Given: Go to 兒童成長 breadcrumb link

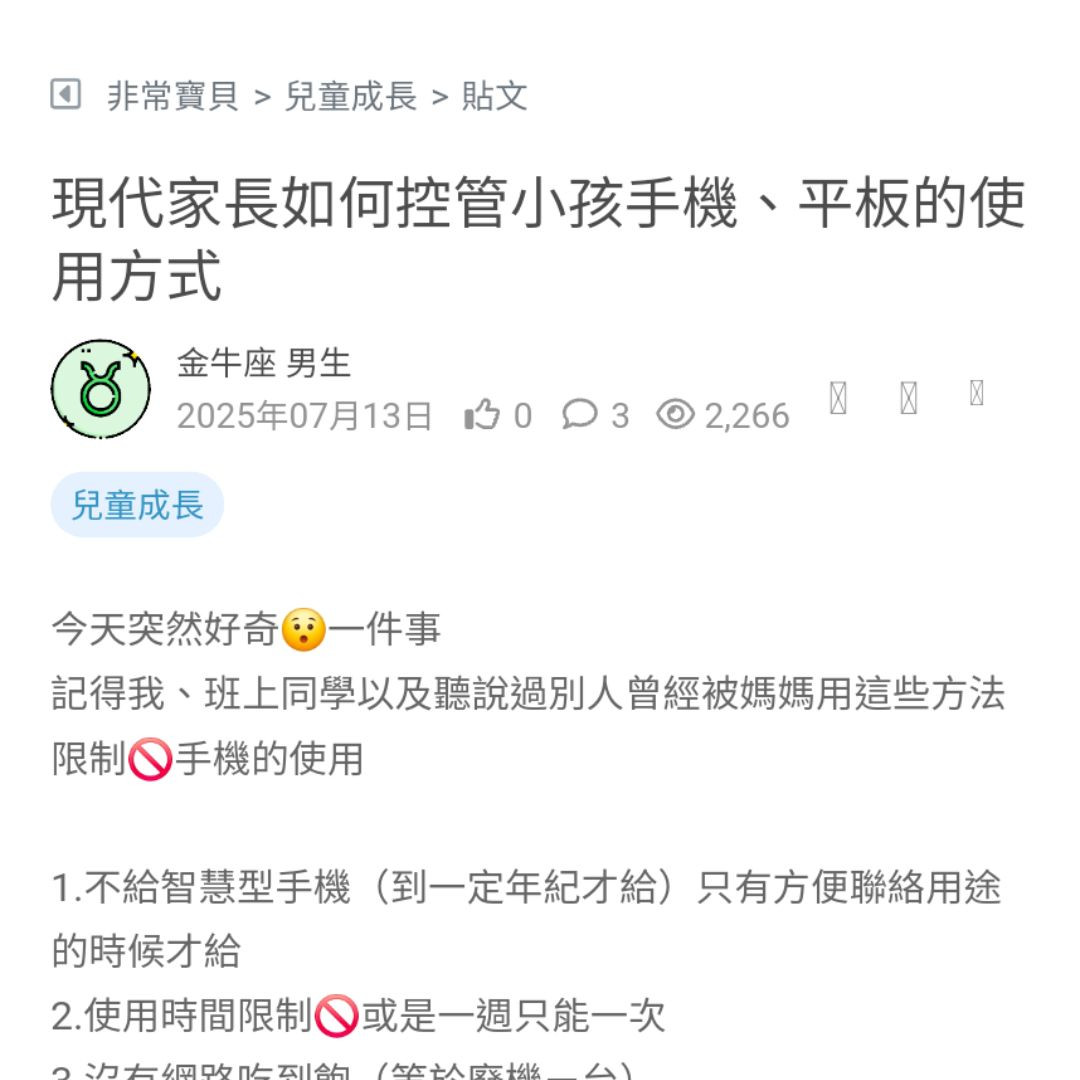Looking at the screenshot, I should point(351,97).
